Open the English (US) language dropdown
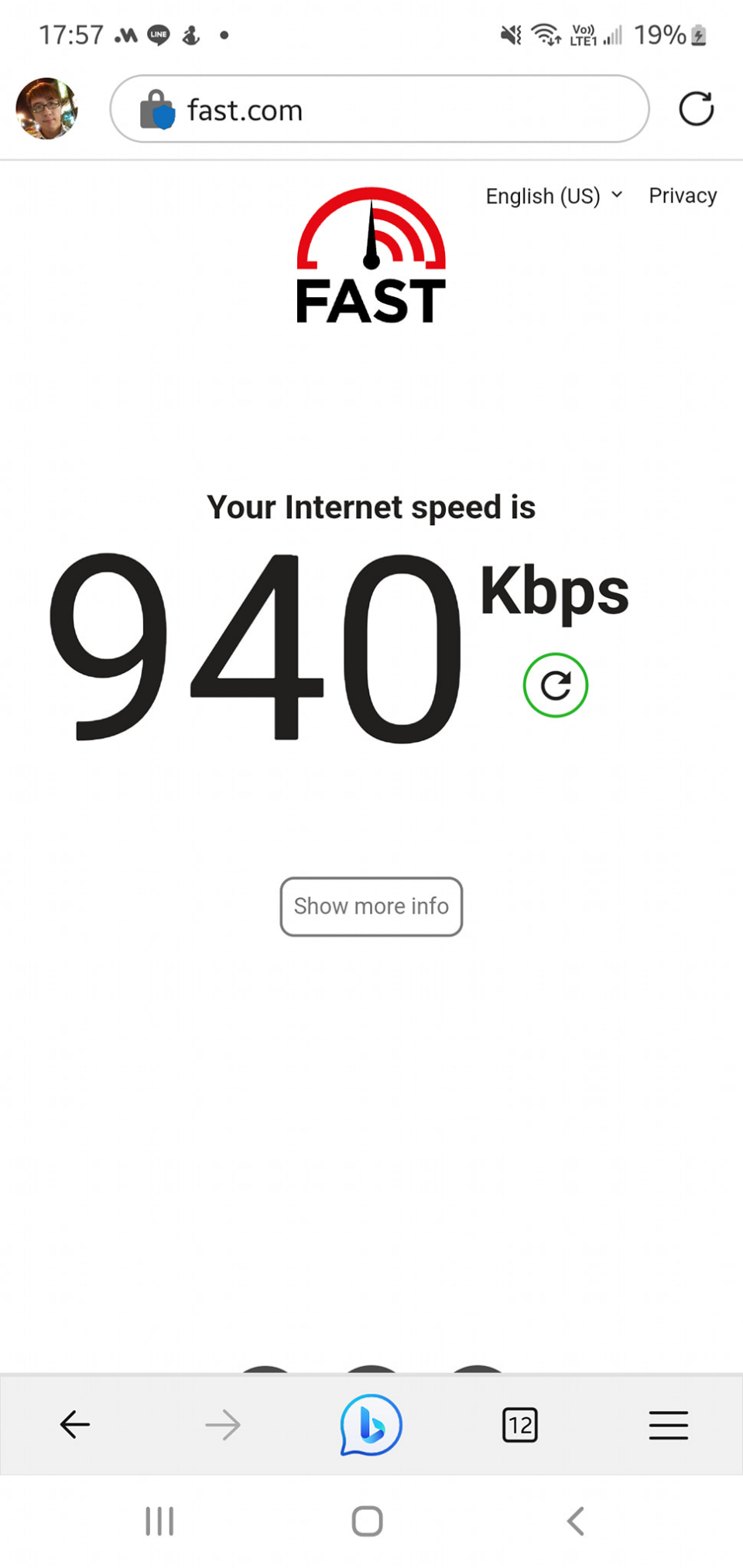This screenshot has height=1568, width=743. [553, 196]
